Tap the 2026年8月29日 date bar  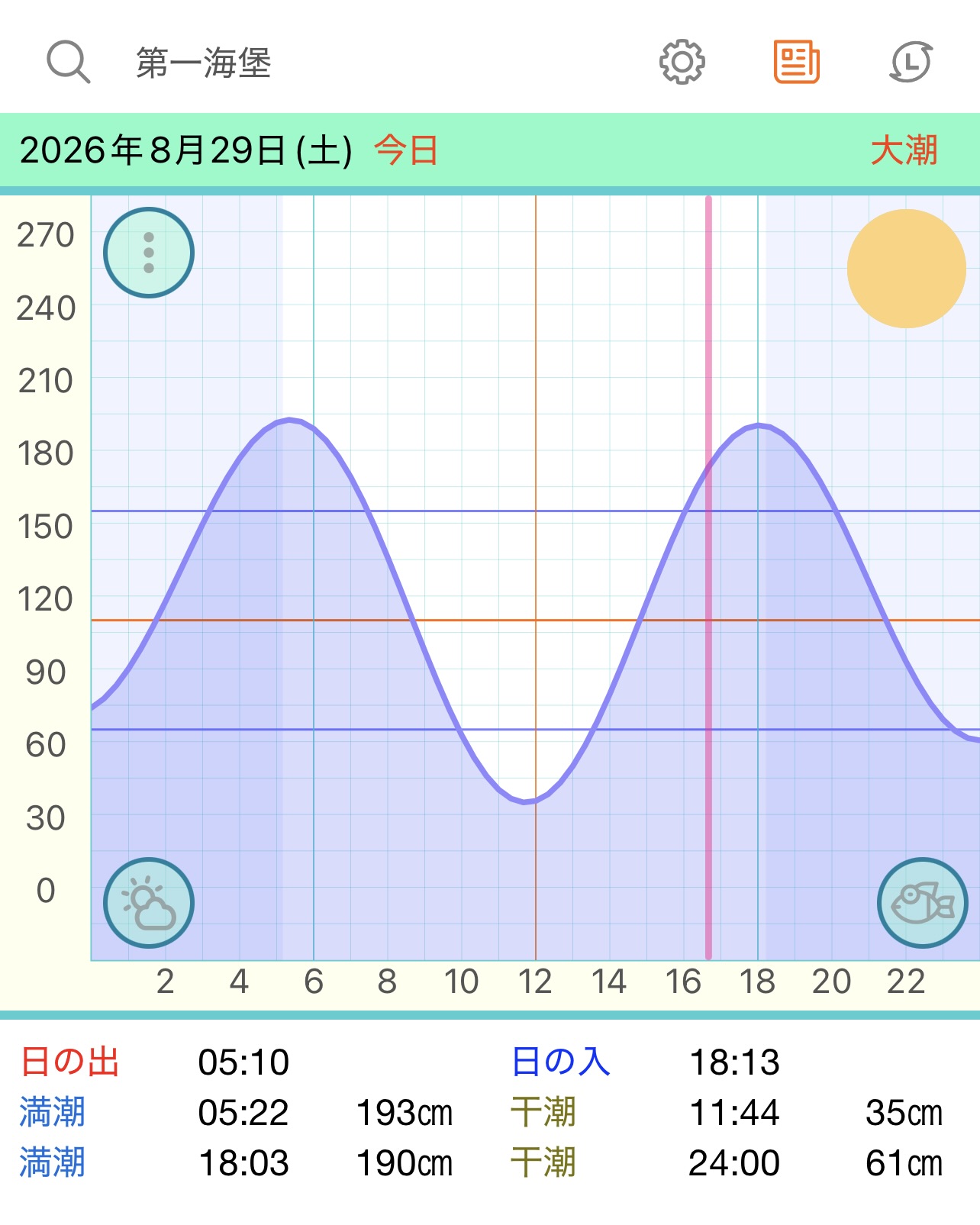click(x=490, y=150)
